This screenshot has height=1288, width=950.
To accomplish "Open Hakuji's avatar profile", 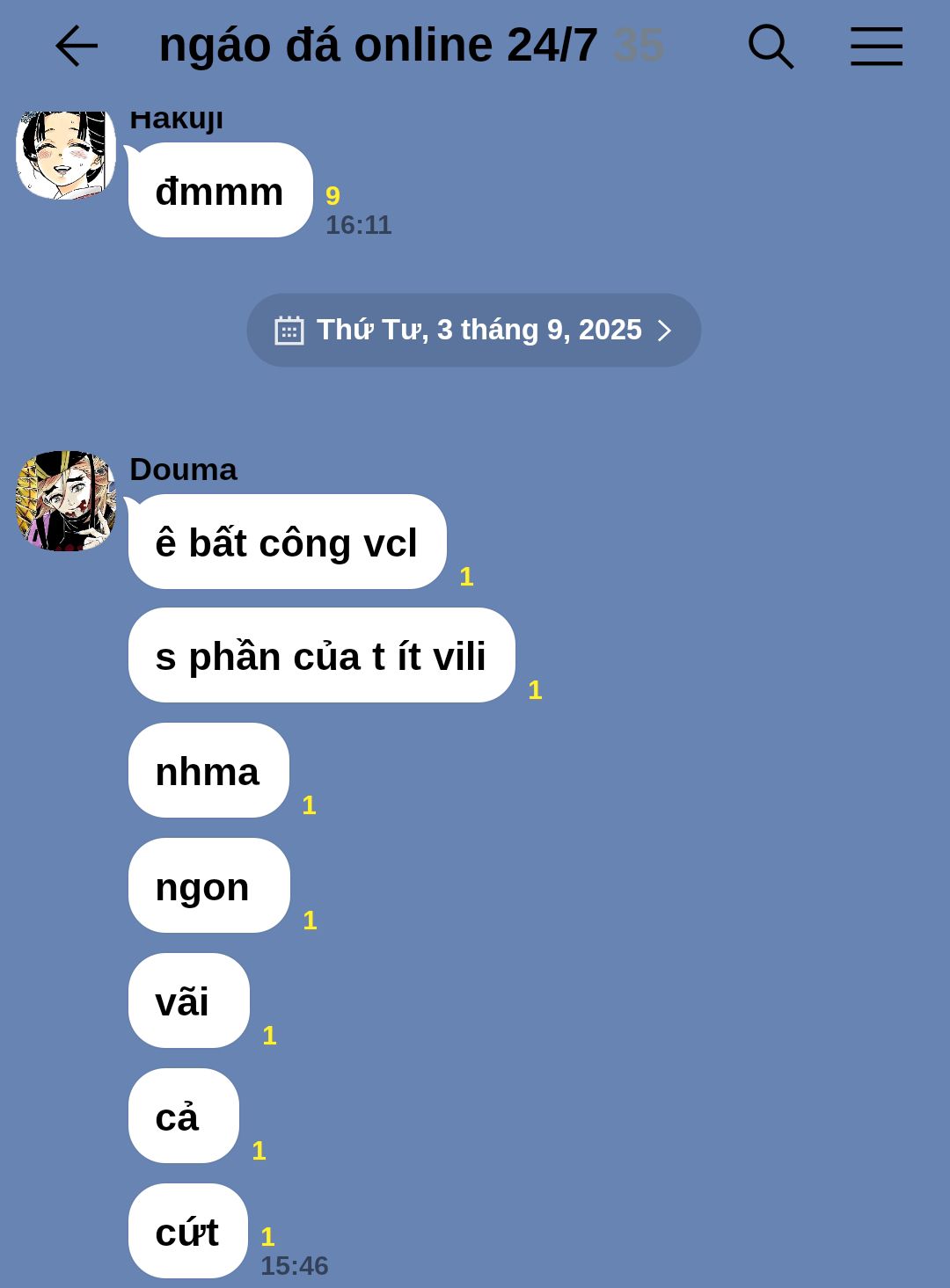I will tap(66, 155).
